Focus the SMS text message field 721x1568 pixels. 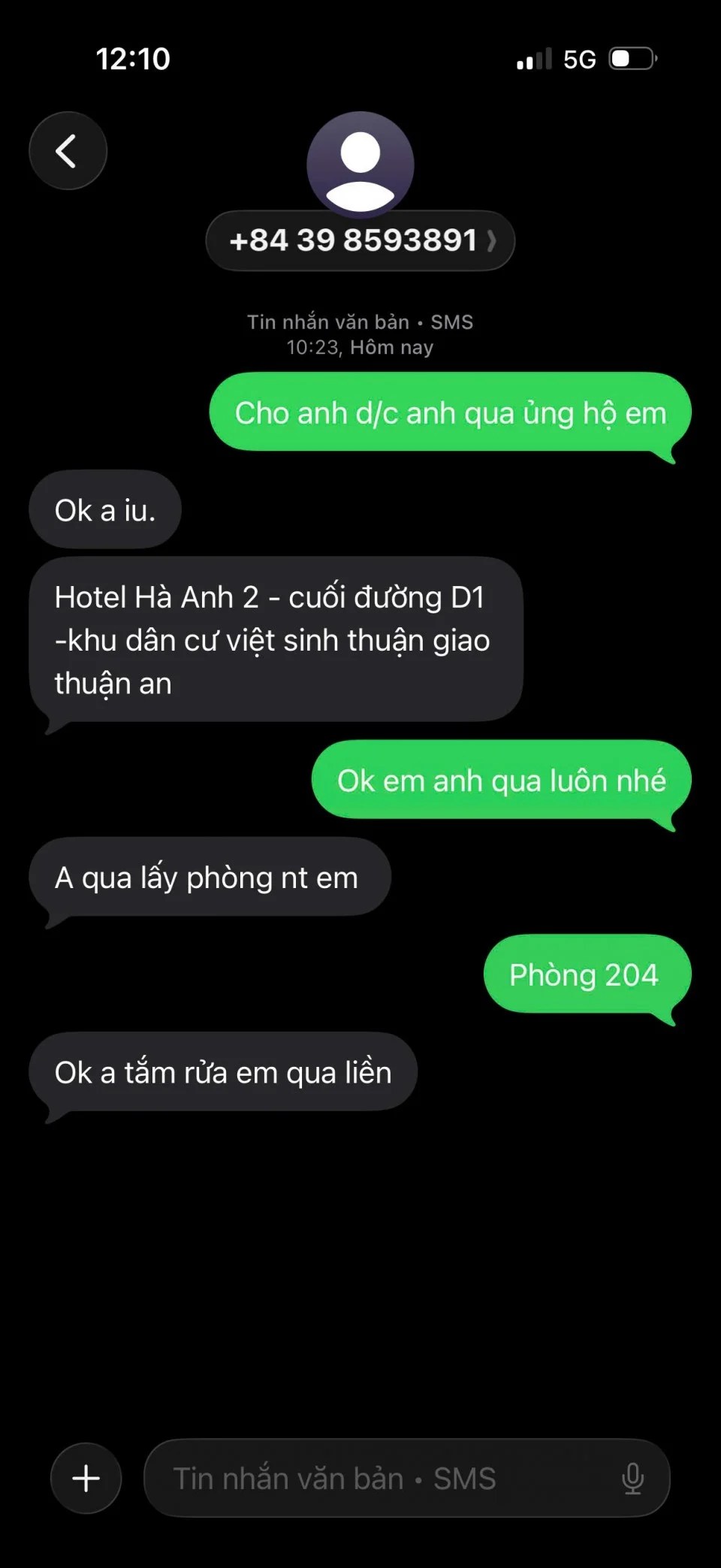(376, 1478)
